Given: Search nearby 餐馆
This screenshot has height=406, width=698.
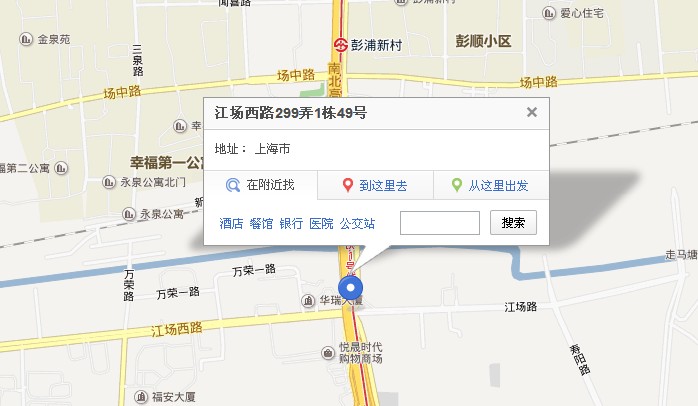Looking at the screenshot, I should click(x=261, y=223).
